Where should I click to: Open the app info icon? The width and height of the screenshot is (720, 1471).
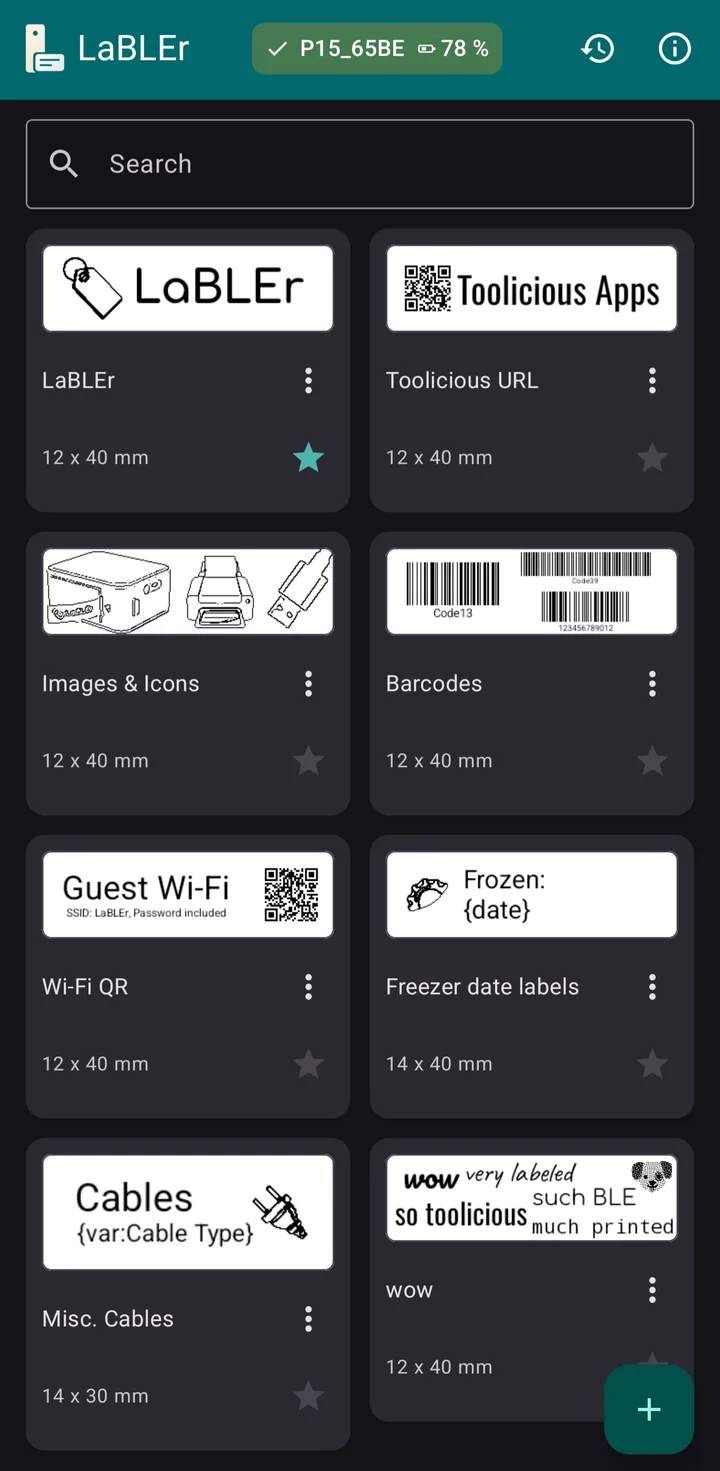click(x=674, y=48)
